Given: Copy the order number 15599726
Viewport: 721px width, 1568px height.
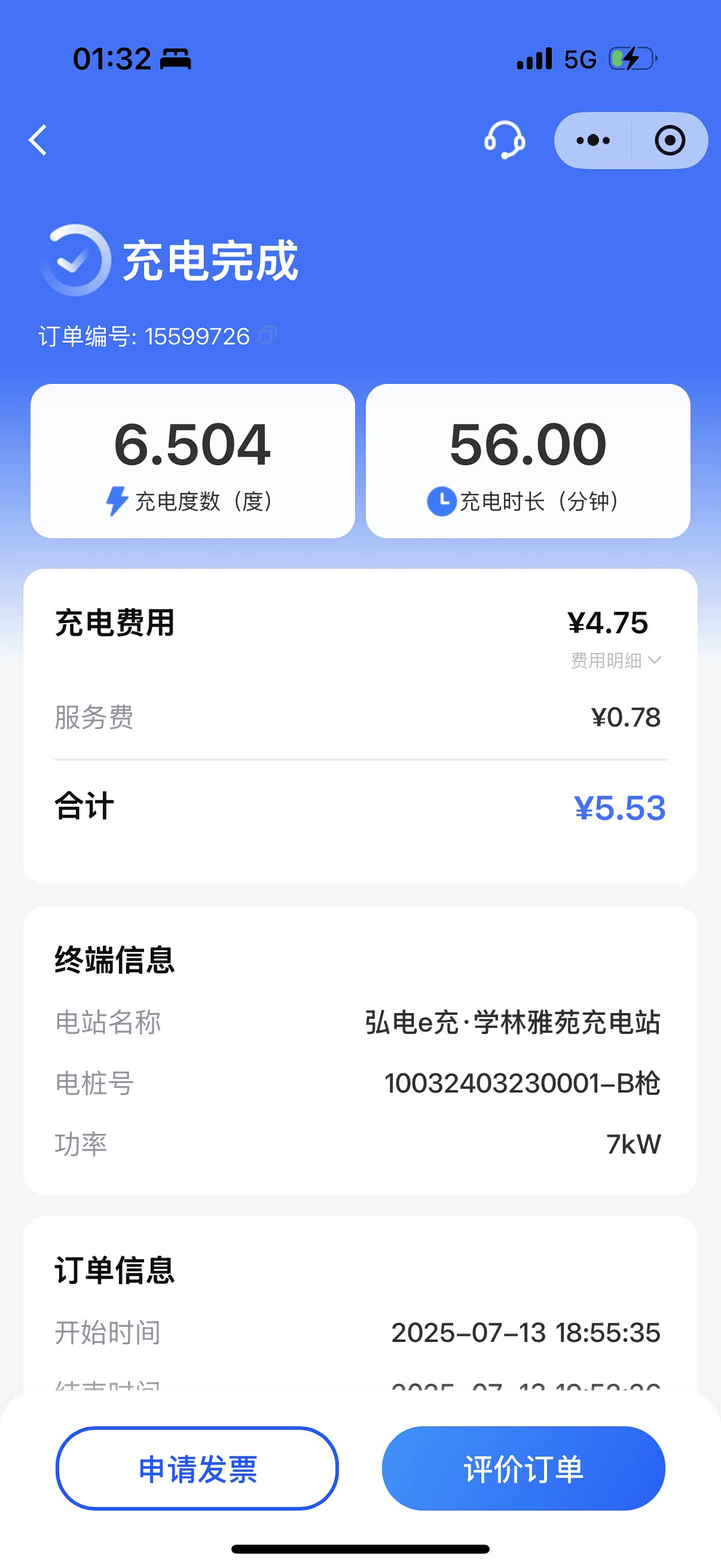Looking at the screenshot, I should (268, 335).
